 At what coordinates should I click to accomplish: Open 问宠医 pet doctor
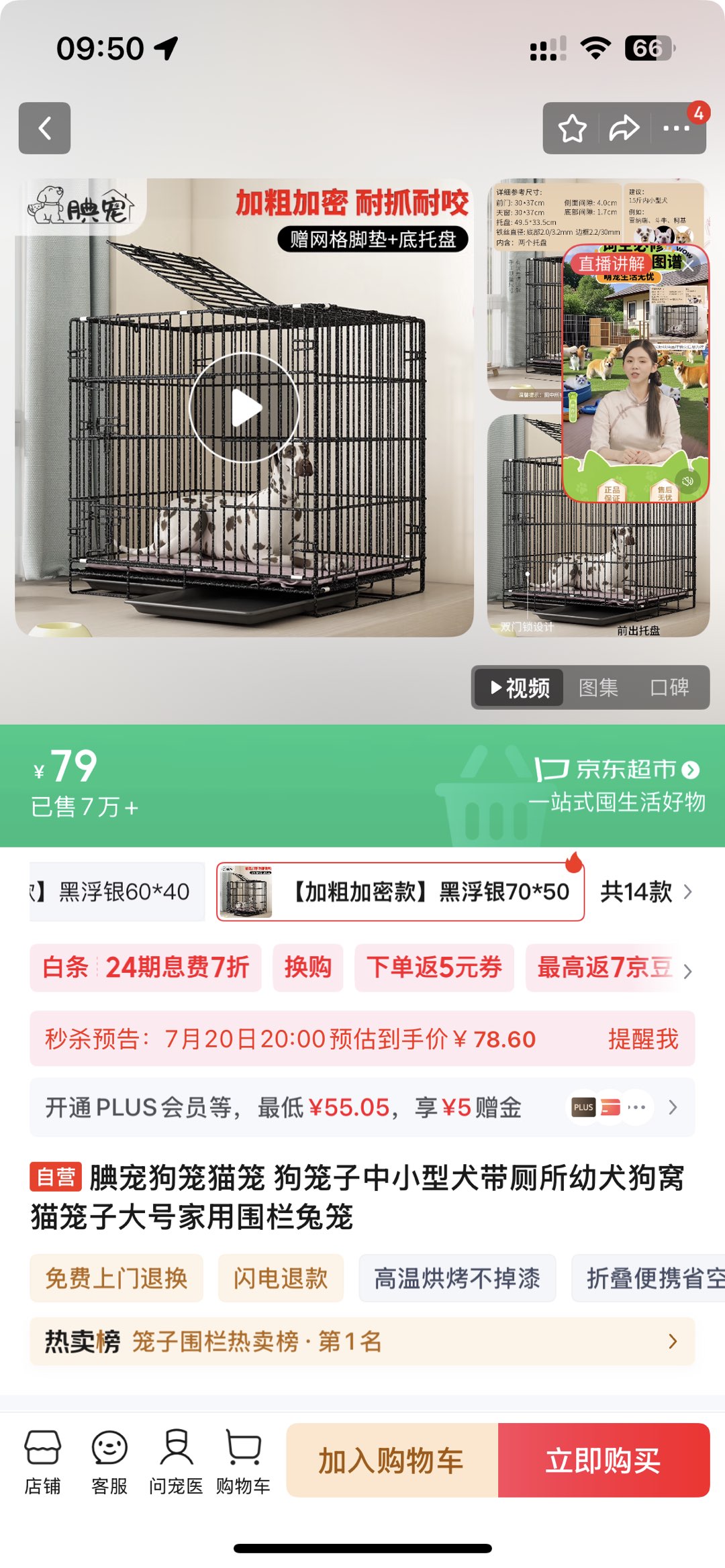[176, 1461]
